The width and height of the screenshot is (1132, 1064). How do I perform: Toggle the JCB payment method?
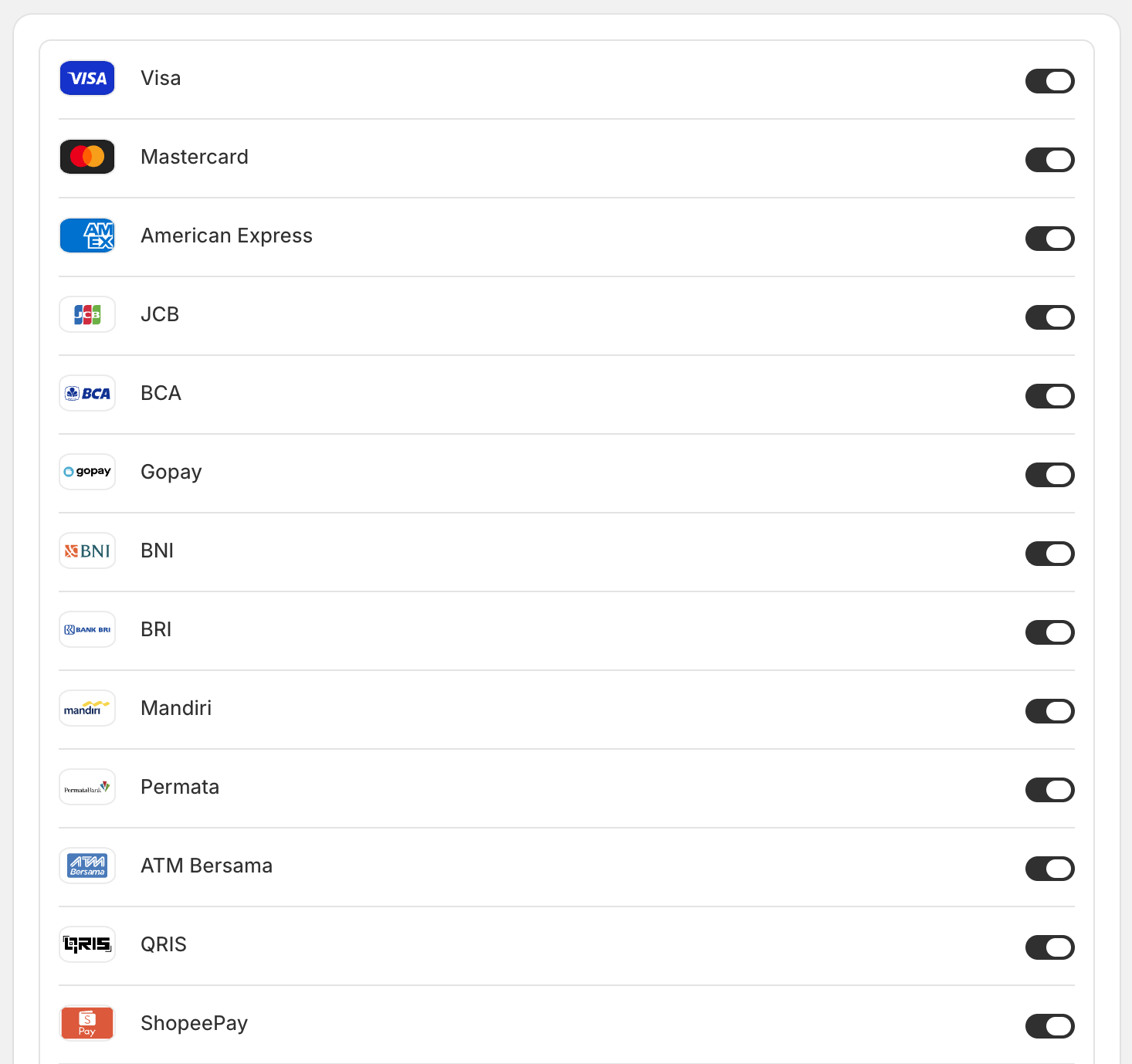[1049, 317]
